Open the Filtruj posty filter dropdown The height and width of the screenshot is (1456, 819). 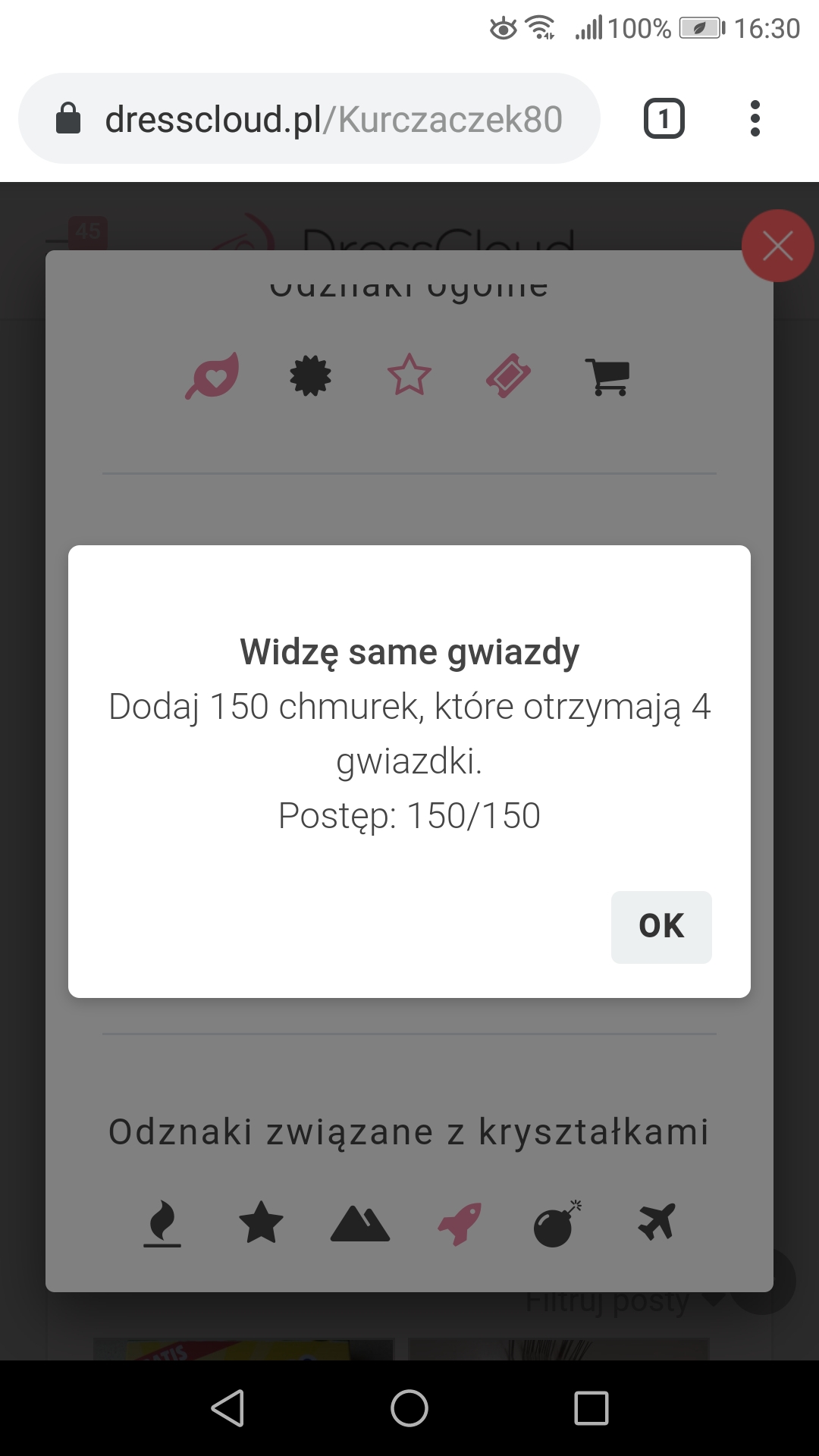tap(607, 1298)
